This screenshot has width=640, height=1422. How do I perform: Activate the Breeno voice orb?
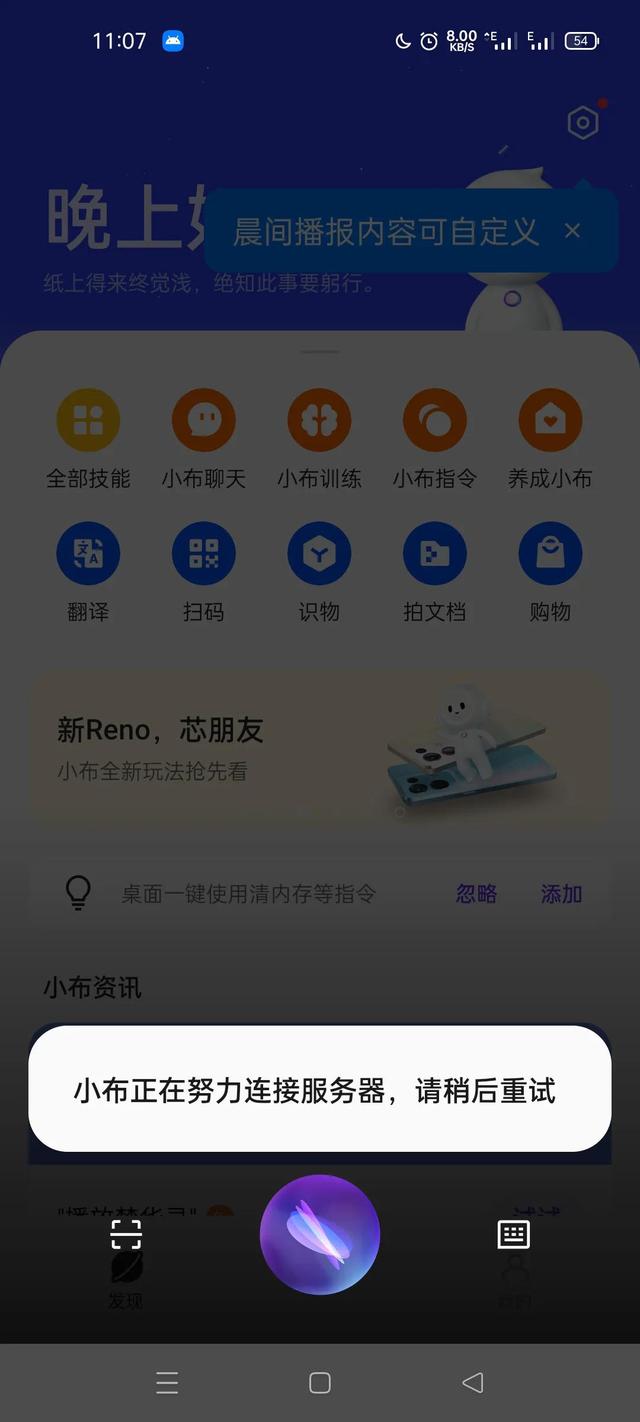pos(320,1235)
